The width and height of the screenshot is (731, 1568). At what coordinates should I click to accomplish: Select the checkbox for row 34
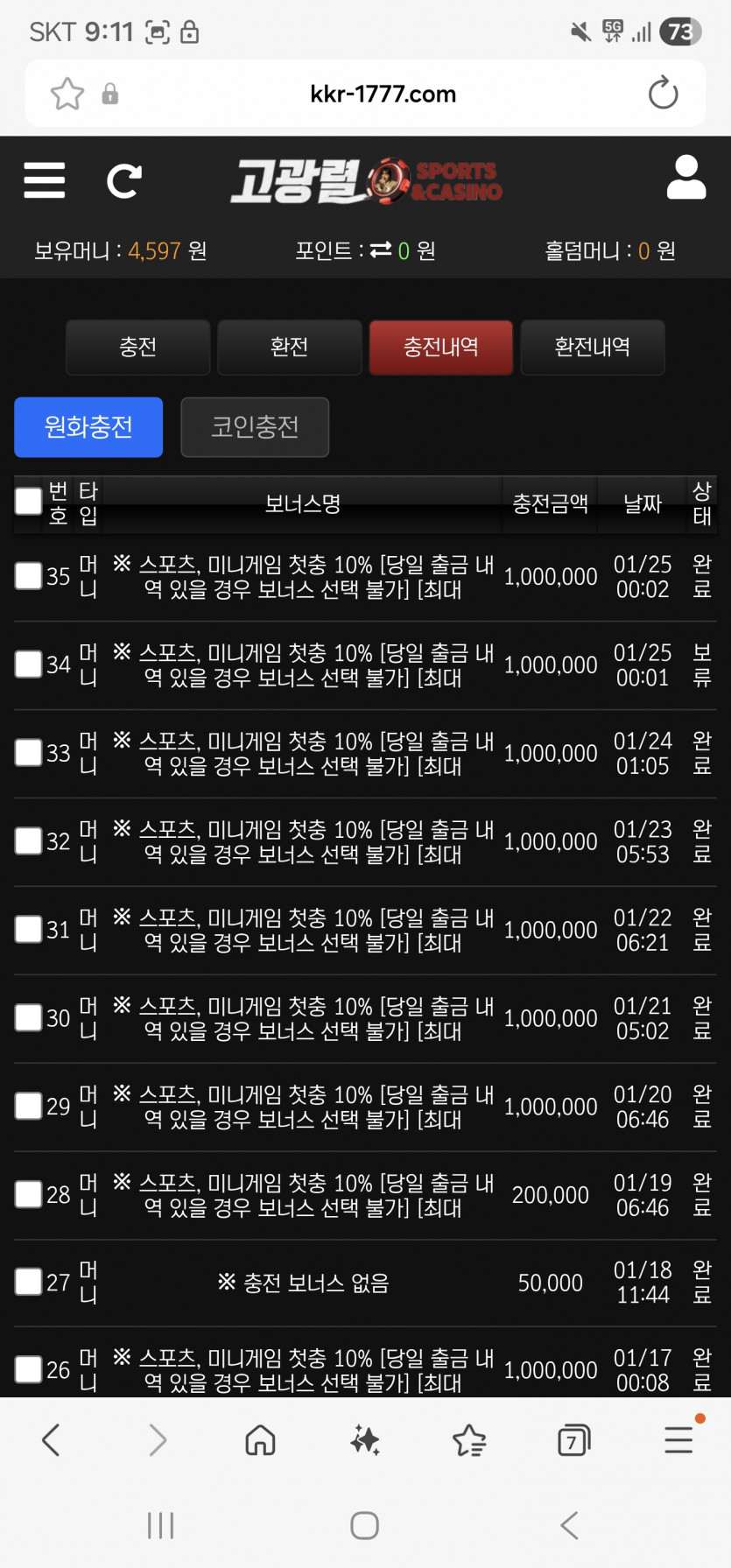pos(29,664)
